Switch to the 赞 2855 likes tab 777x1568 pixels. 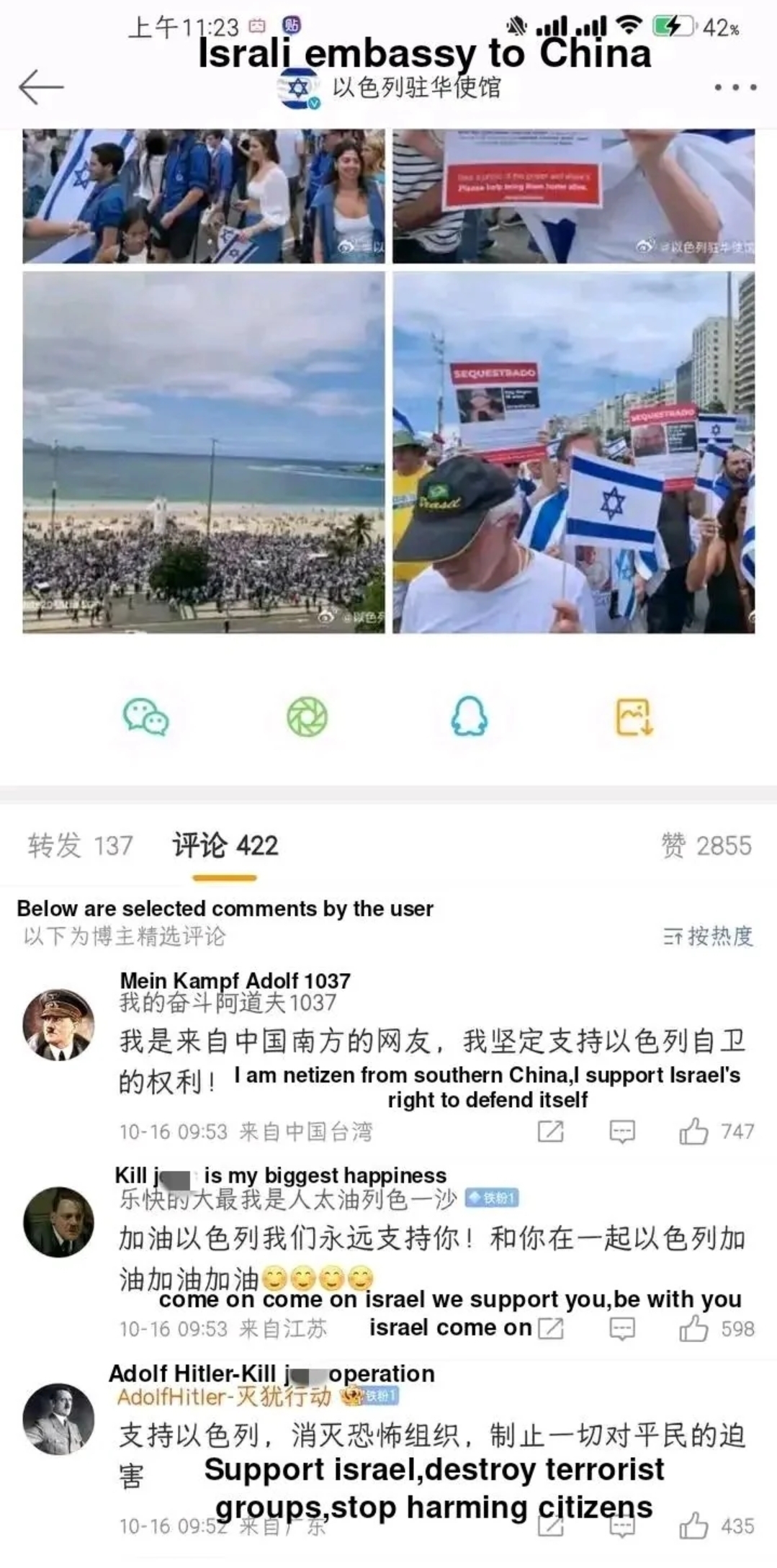click(x=706, y=846)
